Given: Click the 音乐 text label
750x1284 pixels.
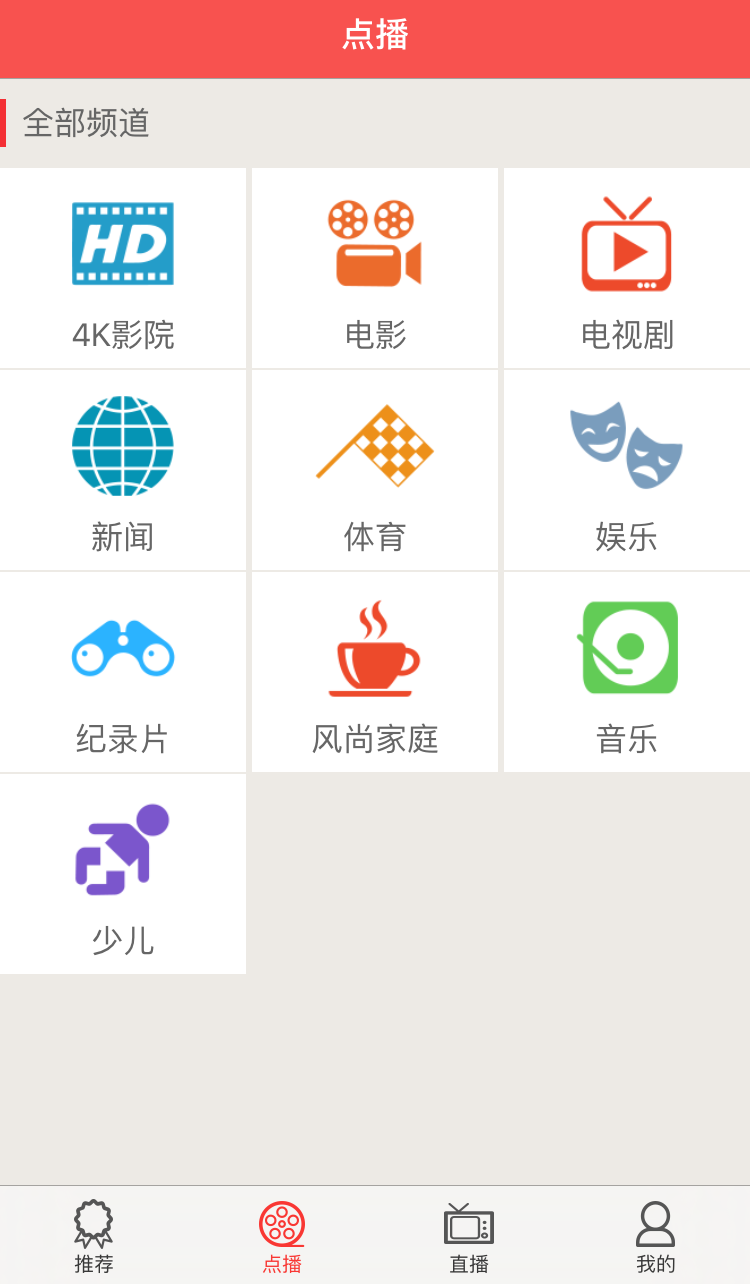Looking at the screenshot, I should [x=626, y=740].
